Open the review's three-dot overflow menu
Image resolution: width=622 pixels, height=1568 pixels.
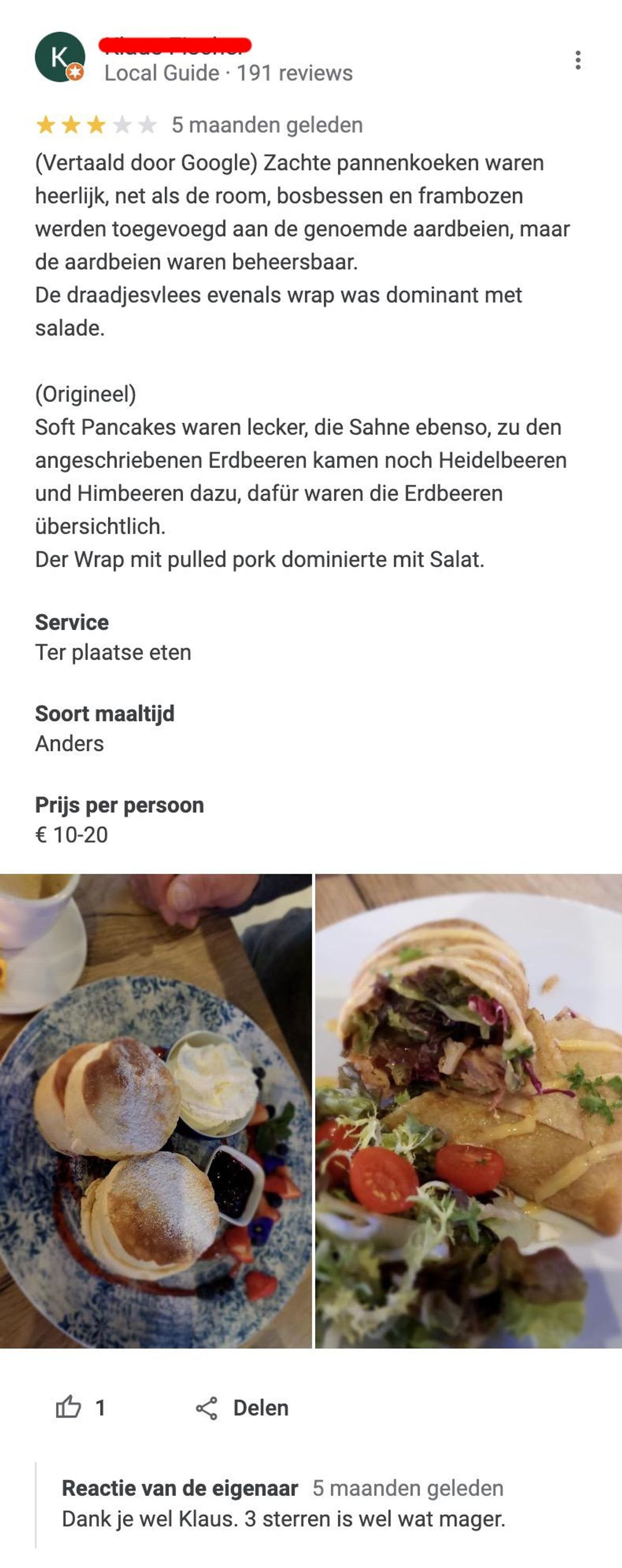coord(577,60)
